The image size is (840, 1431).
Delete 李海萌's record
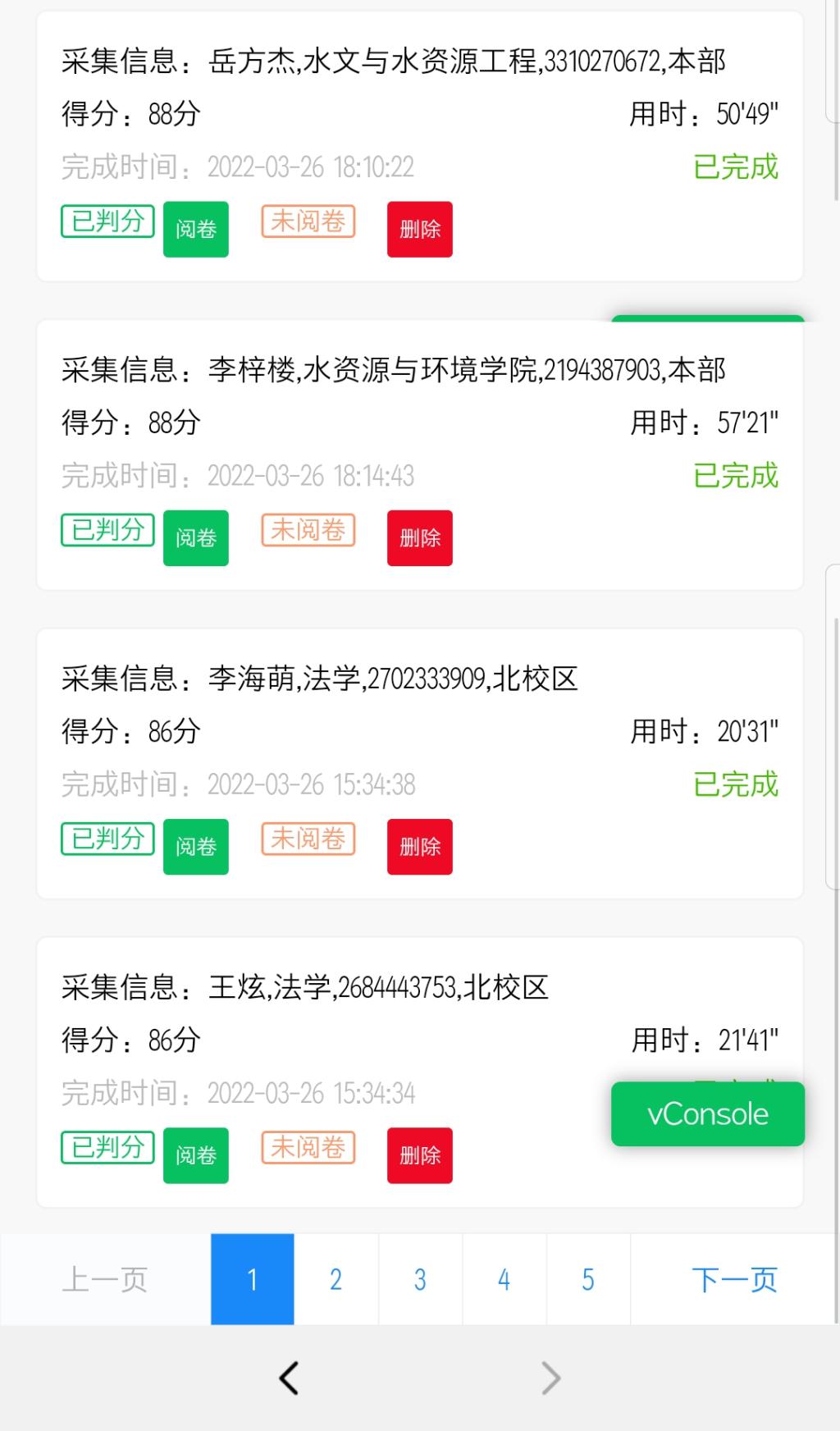(420, 847)
